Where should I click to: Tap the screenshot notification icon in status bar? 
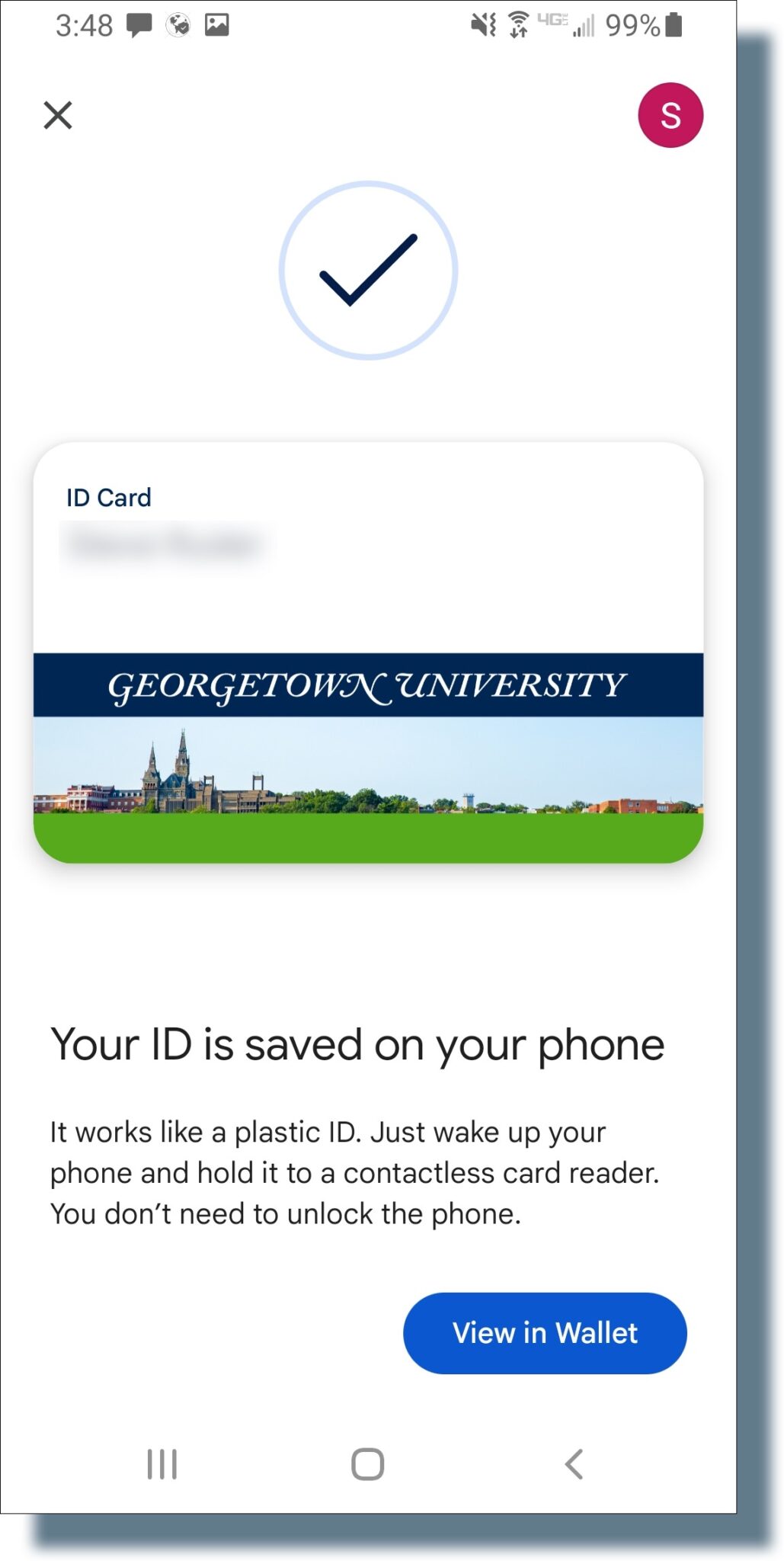(216, 23)
